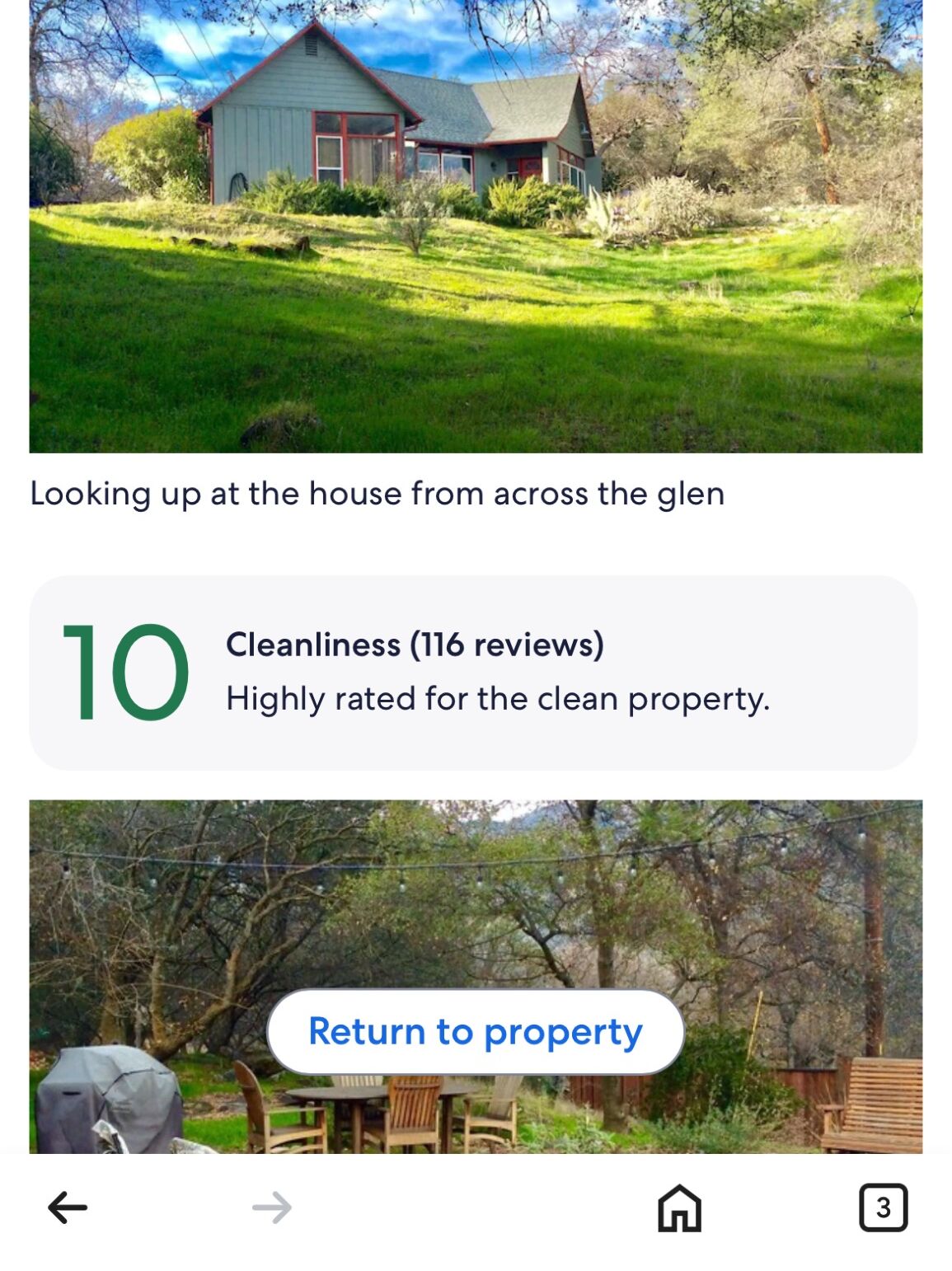This screenshot has width=952, height=1271.
Task: Go back to the previous page
Action: (x=68, y=1208)
